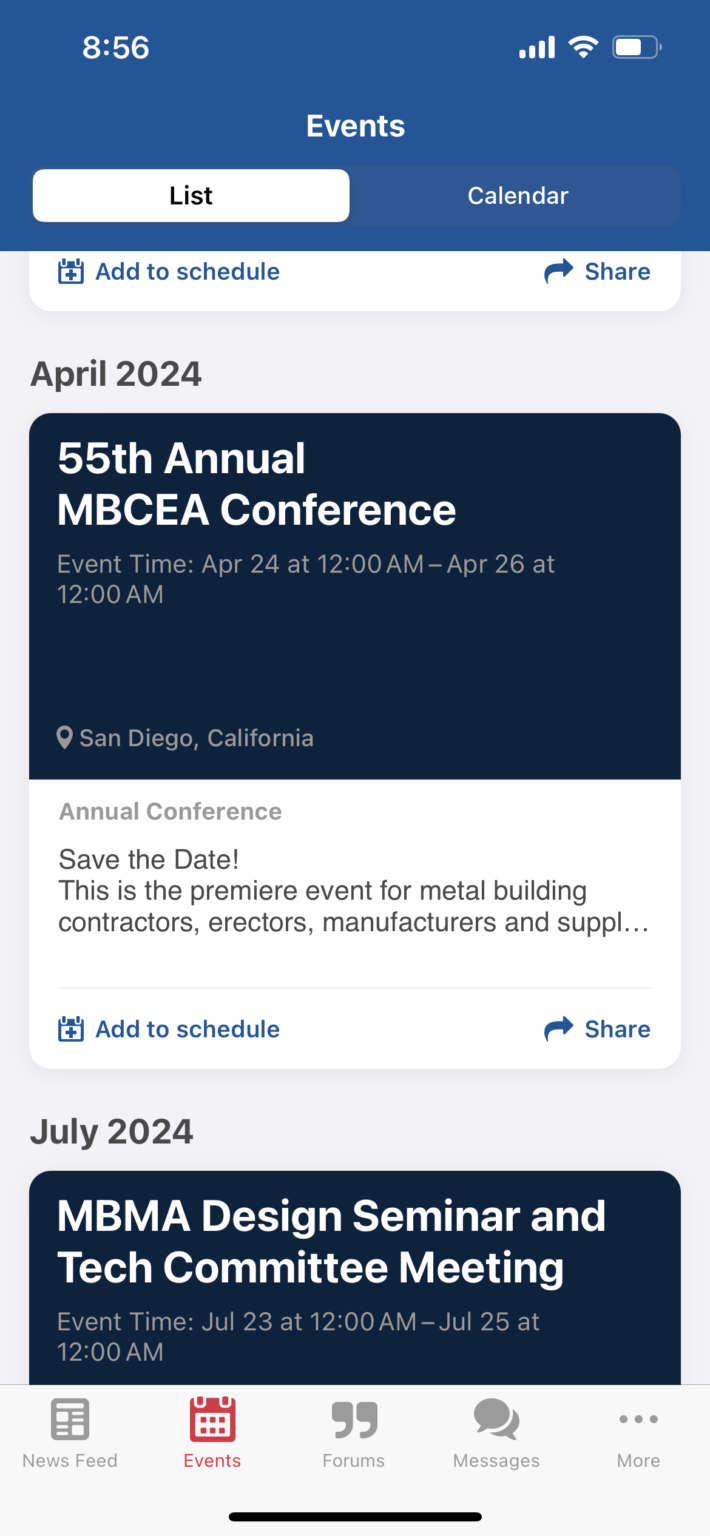Share the 55th Annual MBCEA Conference
This screenshot has height=1536, width=710.
[x=597, y=1029]
